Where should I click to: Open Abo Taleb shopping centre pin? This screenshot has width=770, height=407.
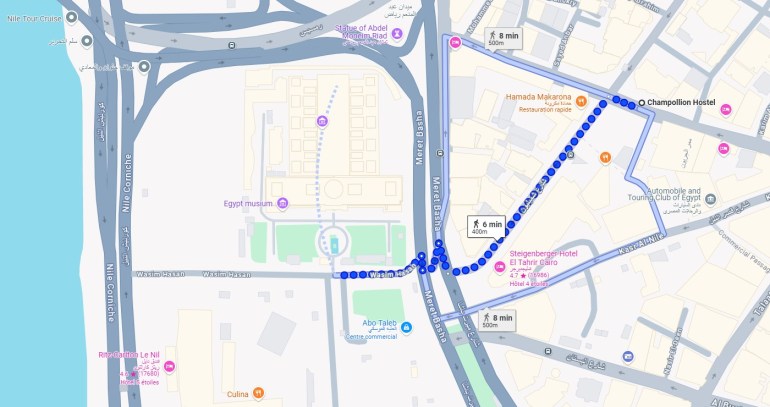[406, 328]
